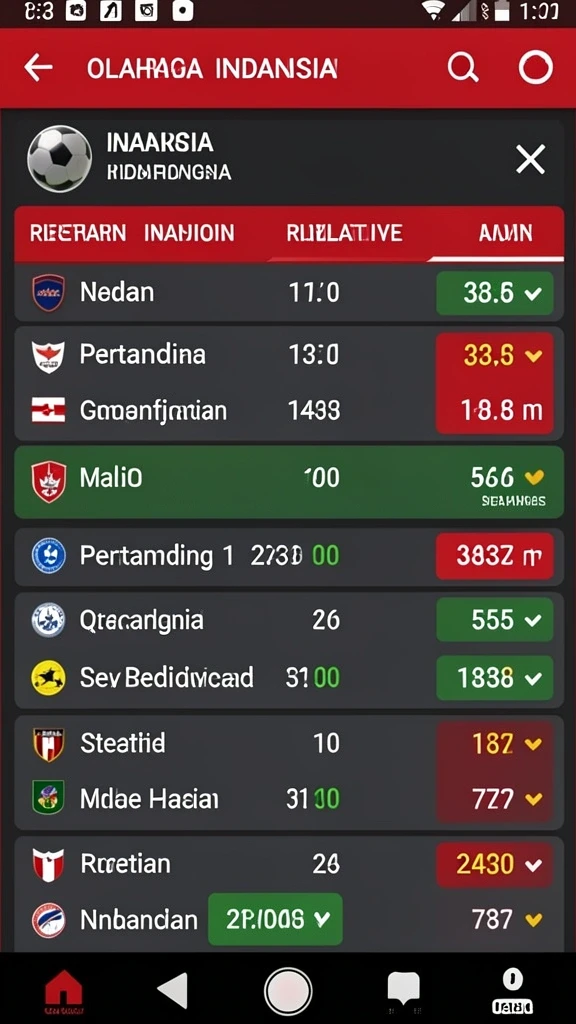Expand the 2P.l008 dropdown next to Nnbandan
The height and width of the screenshot is (1024, 576).
275,920
